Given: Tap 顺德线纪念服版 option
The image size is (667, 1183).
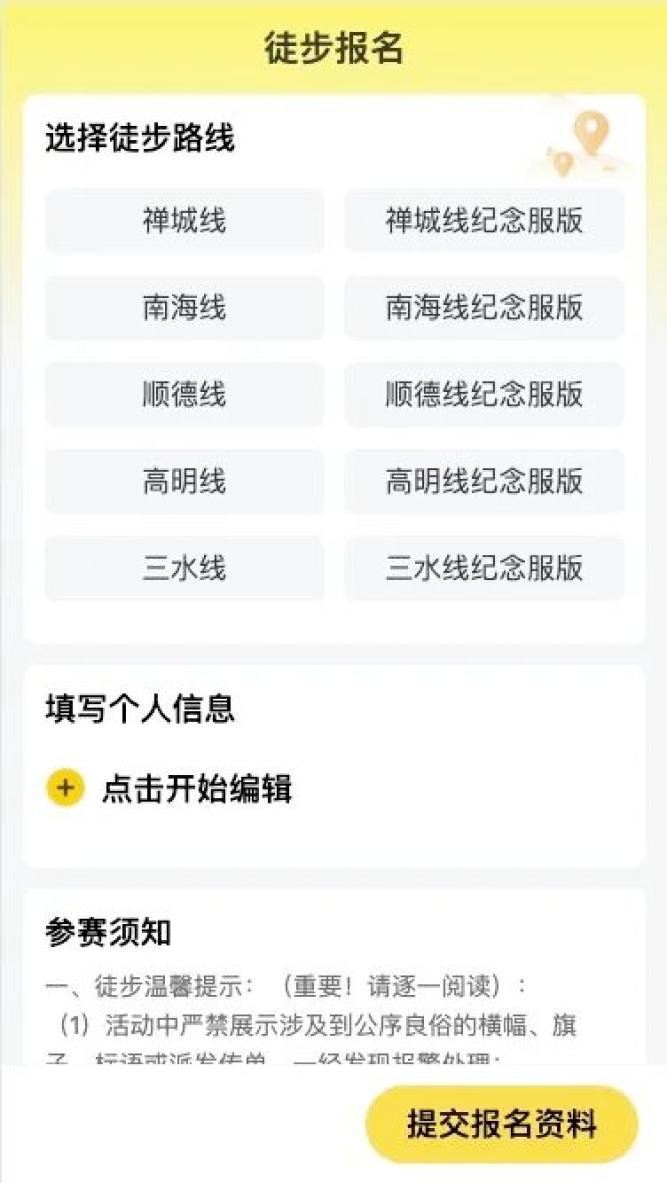Looking at the screenshot, I should [484, 395].
